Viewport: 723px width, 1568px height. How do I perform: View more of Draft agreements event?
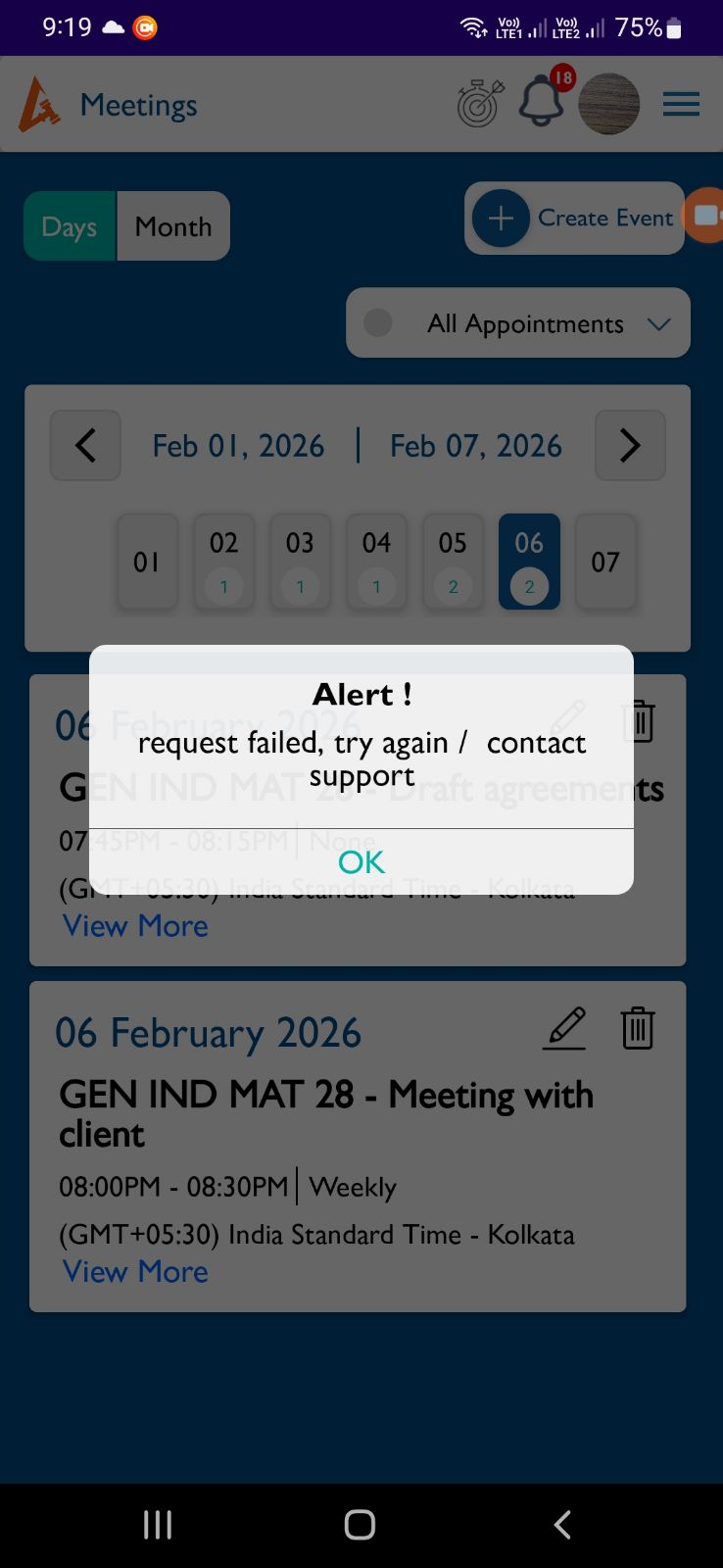[x=135, y=925]
